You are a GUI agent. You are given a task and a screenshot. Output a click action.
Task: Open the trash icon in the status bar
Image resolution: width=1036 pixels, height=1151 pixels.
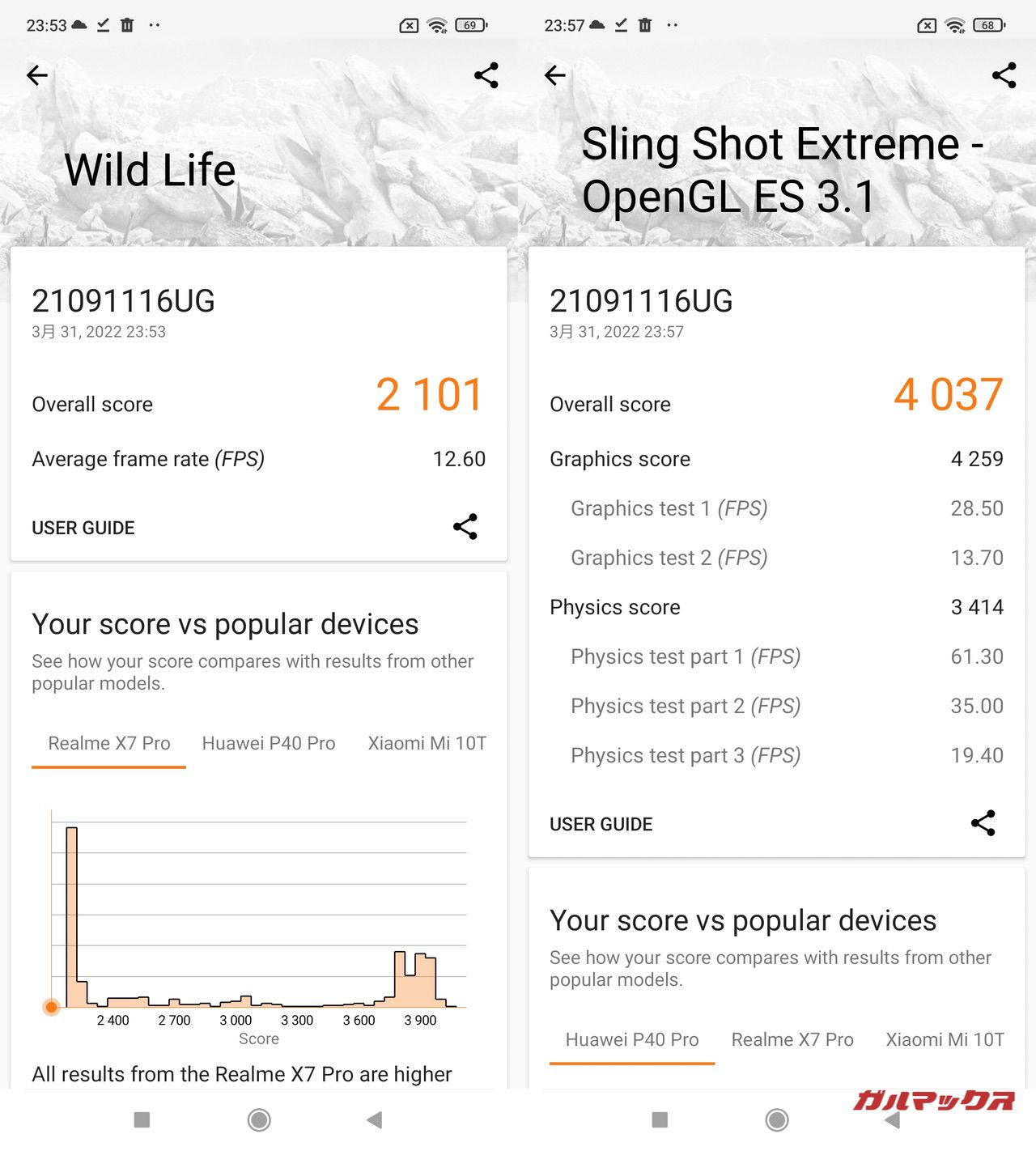tap(127, 25)
